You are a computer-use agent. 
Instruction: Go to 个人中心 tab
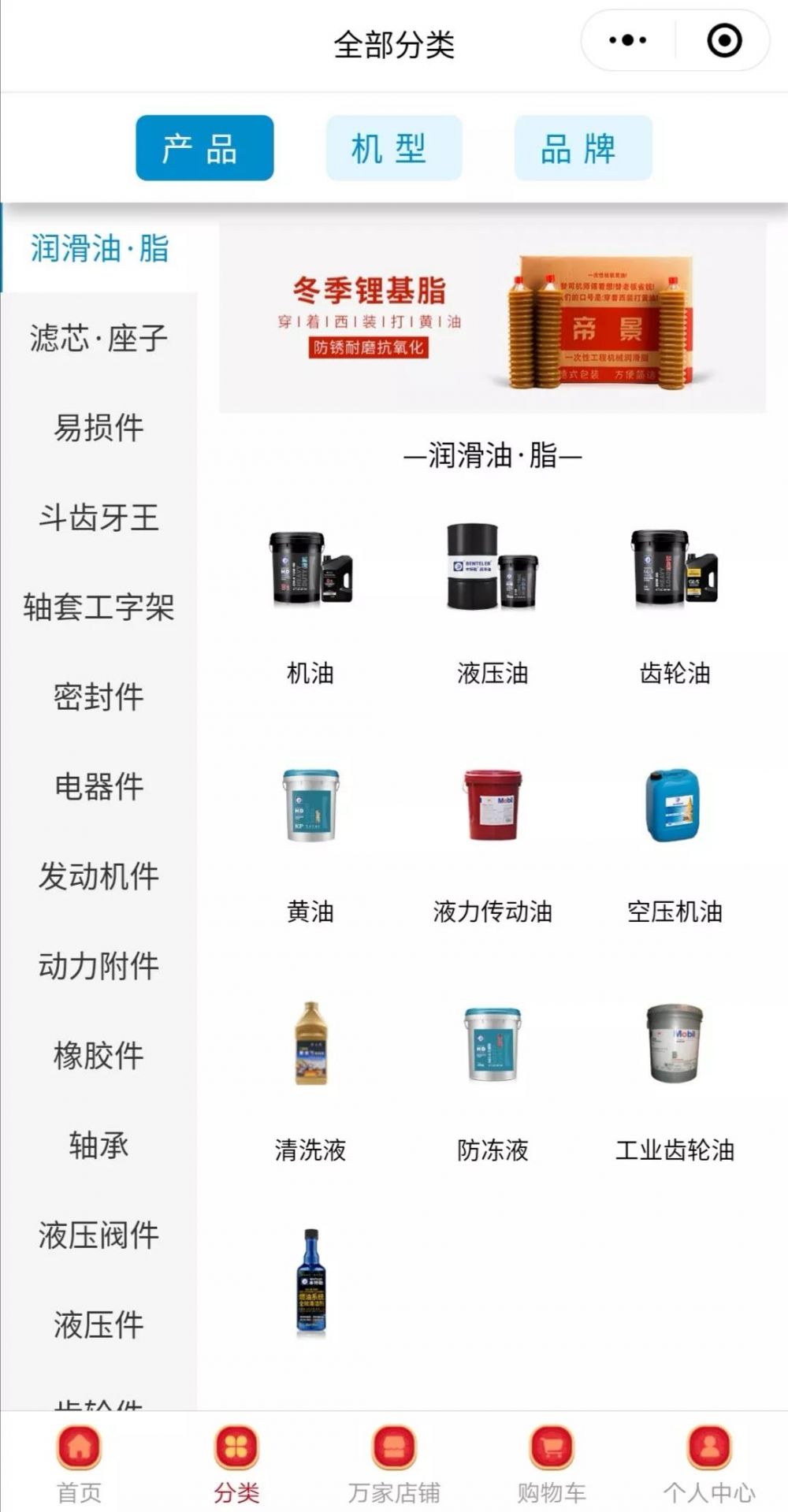coord(709,1464)
